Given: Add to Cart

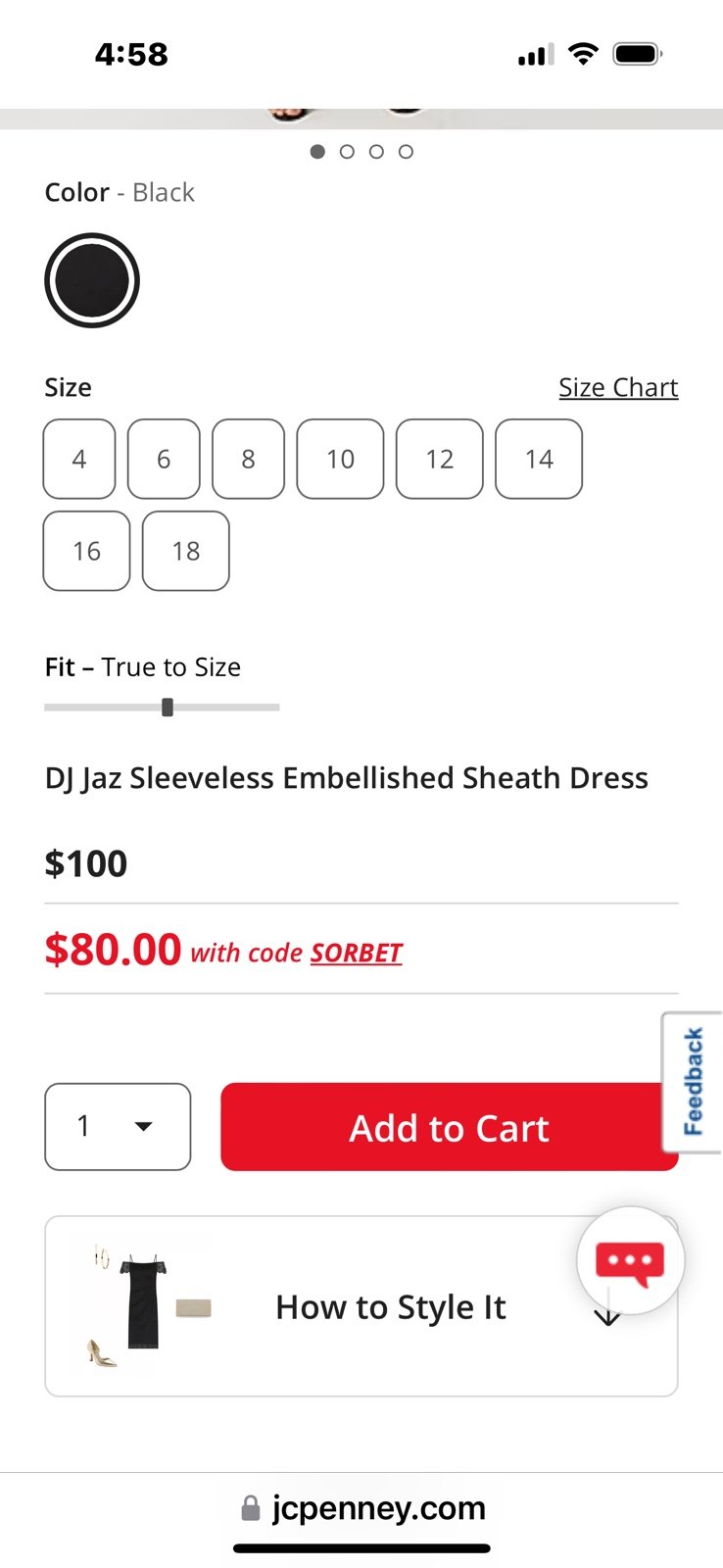Looking at the screenshot, I should pyautogui.click(x=450, y=1127).
